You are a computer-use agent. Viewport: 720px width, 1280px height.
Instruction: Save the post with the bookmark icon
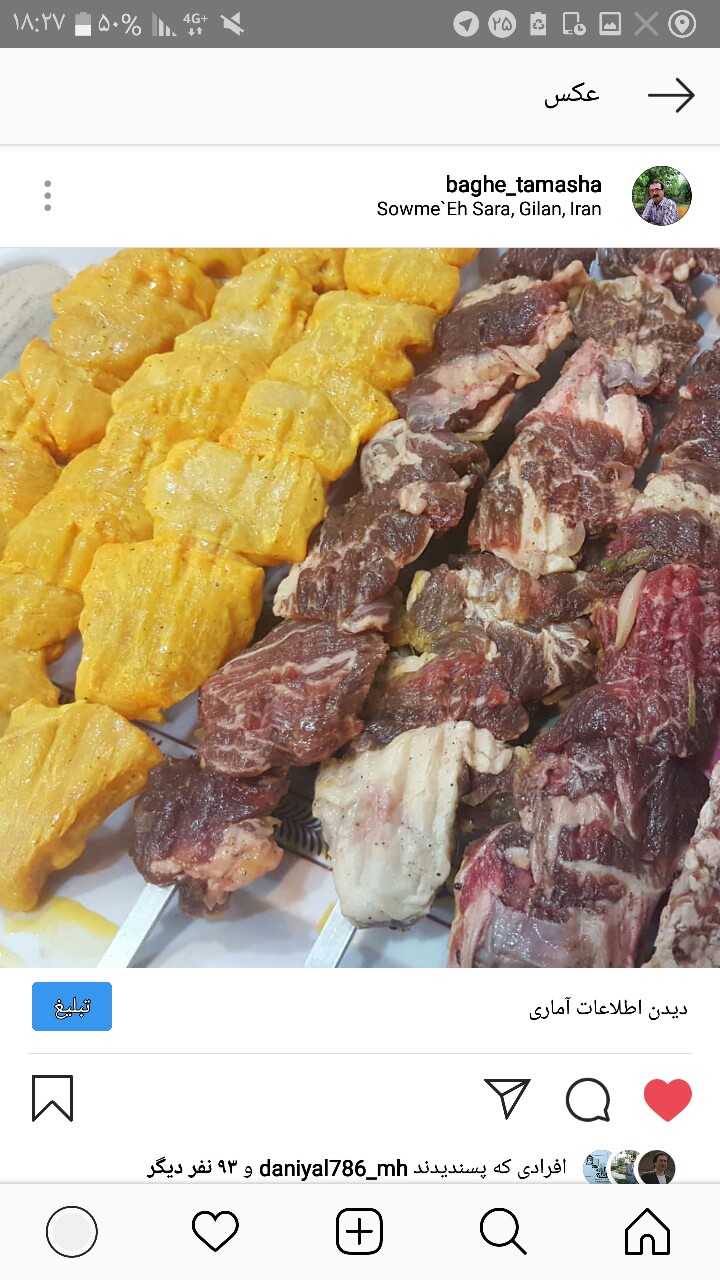pos(53,1099)
